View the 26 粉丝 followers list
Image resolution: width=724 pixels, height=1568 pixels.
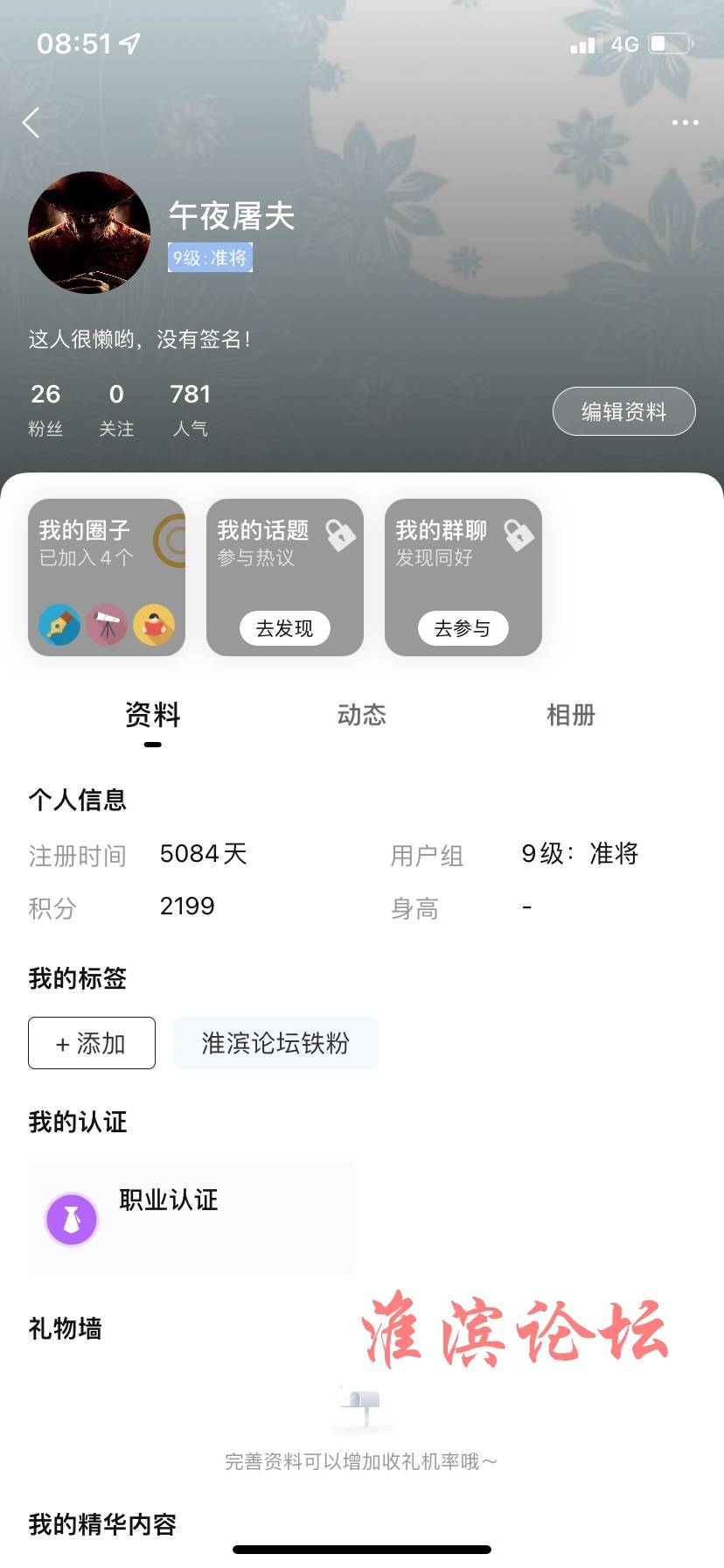click(x=45, y=409)
